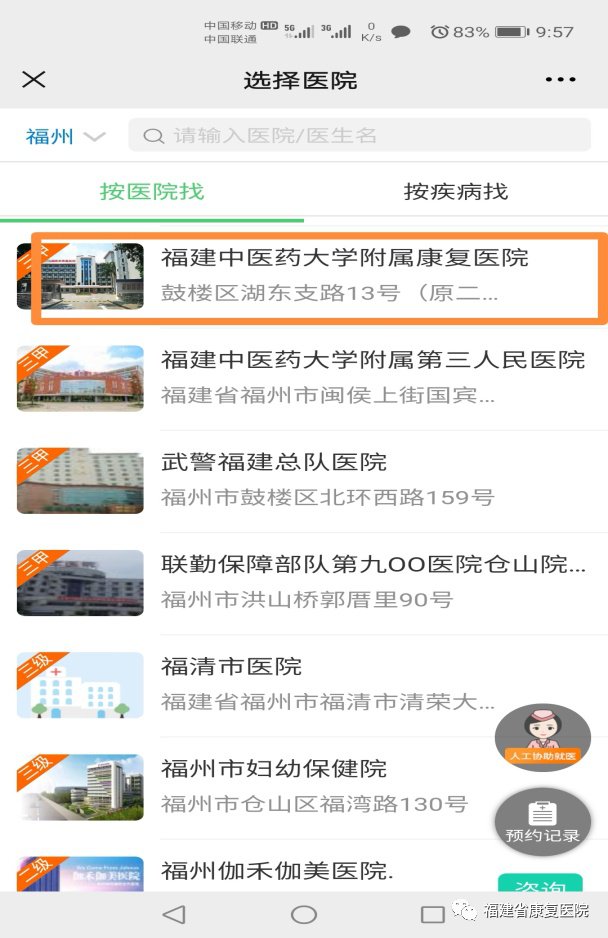Tap the green 咨询 button
The width and height of the screenshot is (608, 938).
[x=539, y=885]
